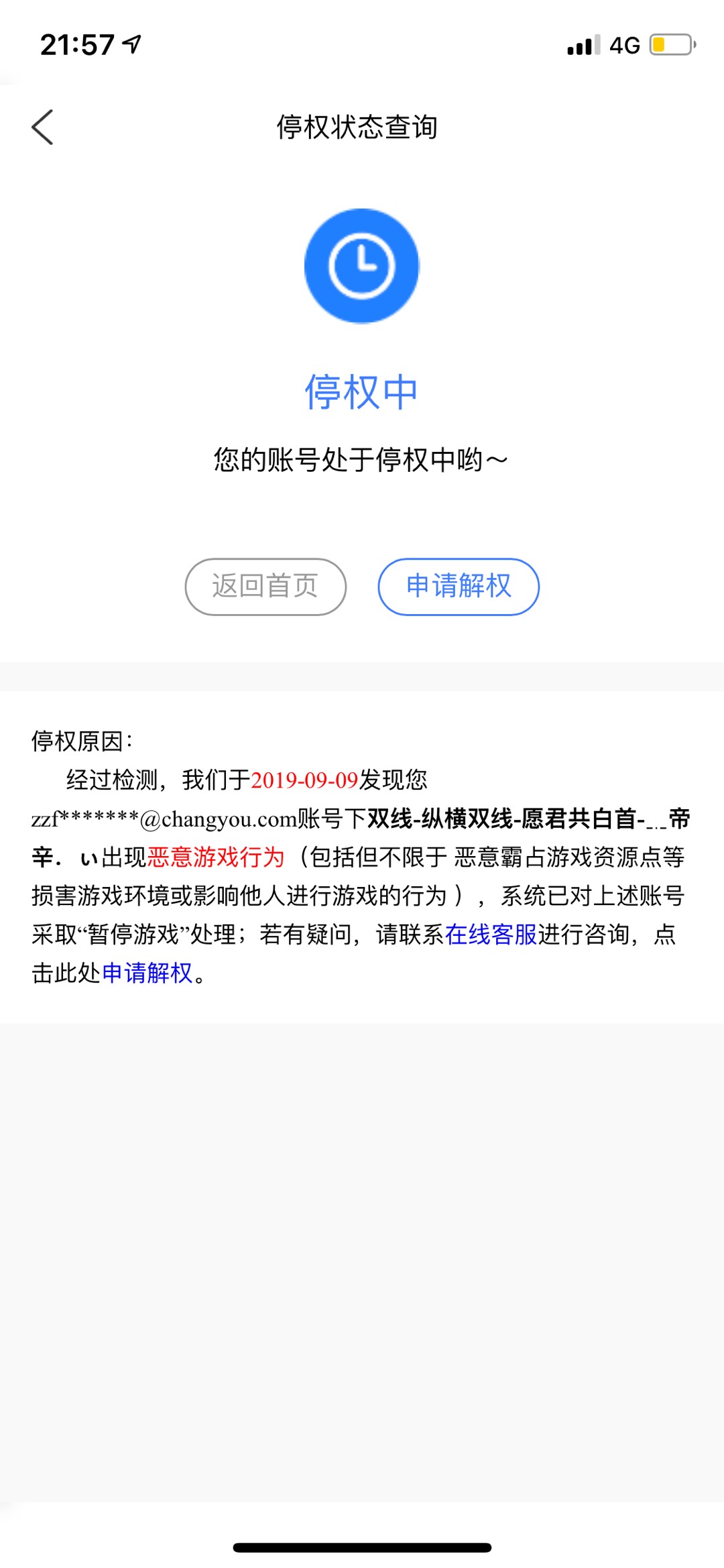This screenshot has height=1568, width=724.
Task: Tap the 申请解权 outlined button
Action: tap(459, 587)
